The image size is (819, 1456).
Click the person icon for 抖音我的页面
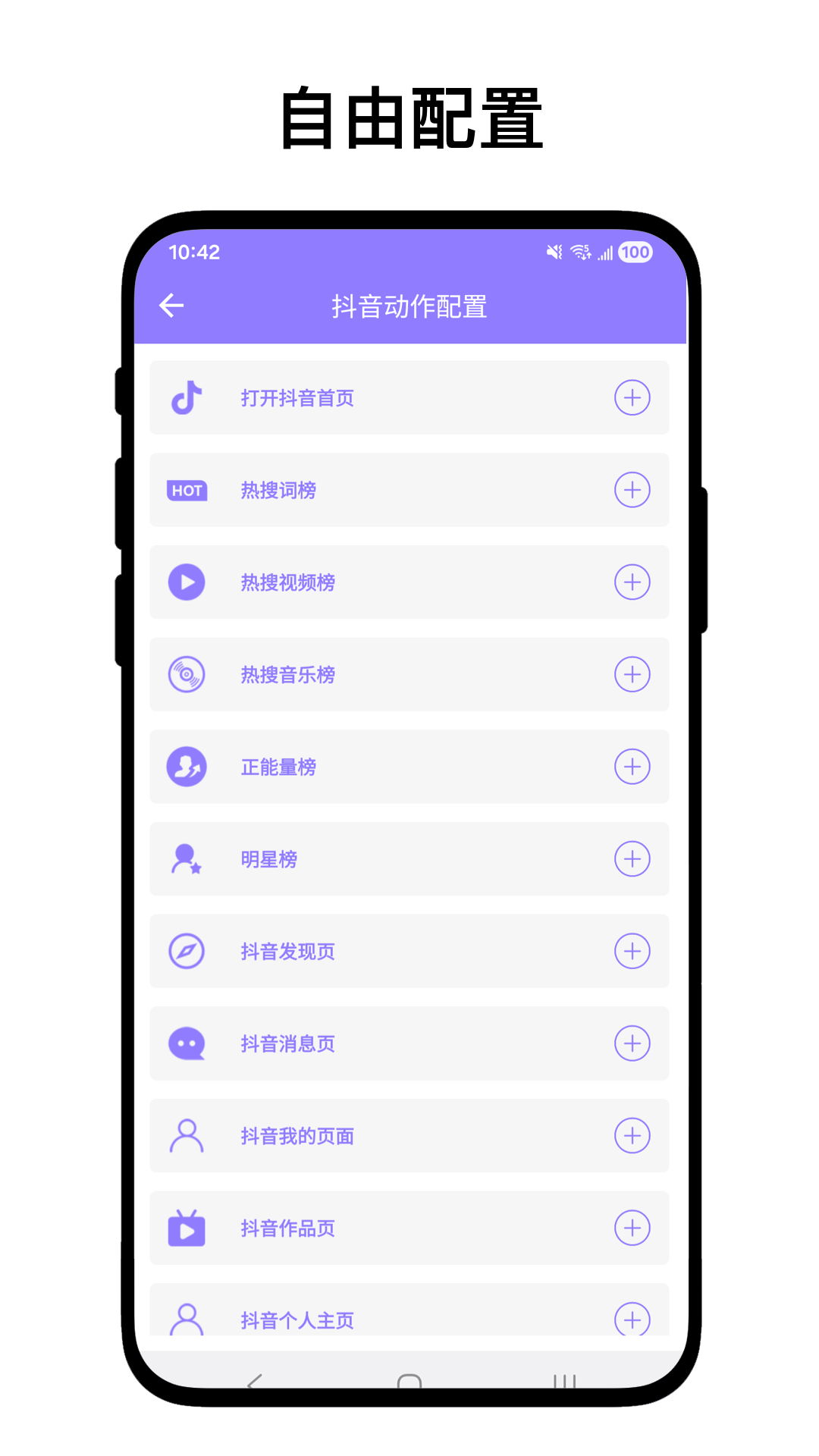[187, 1136]
